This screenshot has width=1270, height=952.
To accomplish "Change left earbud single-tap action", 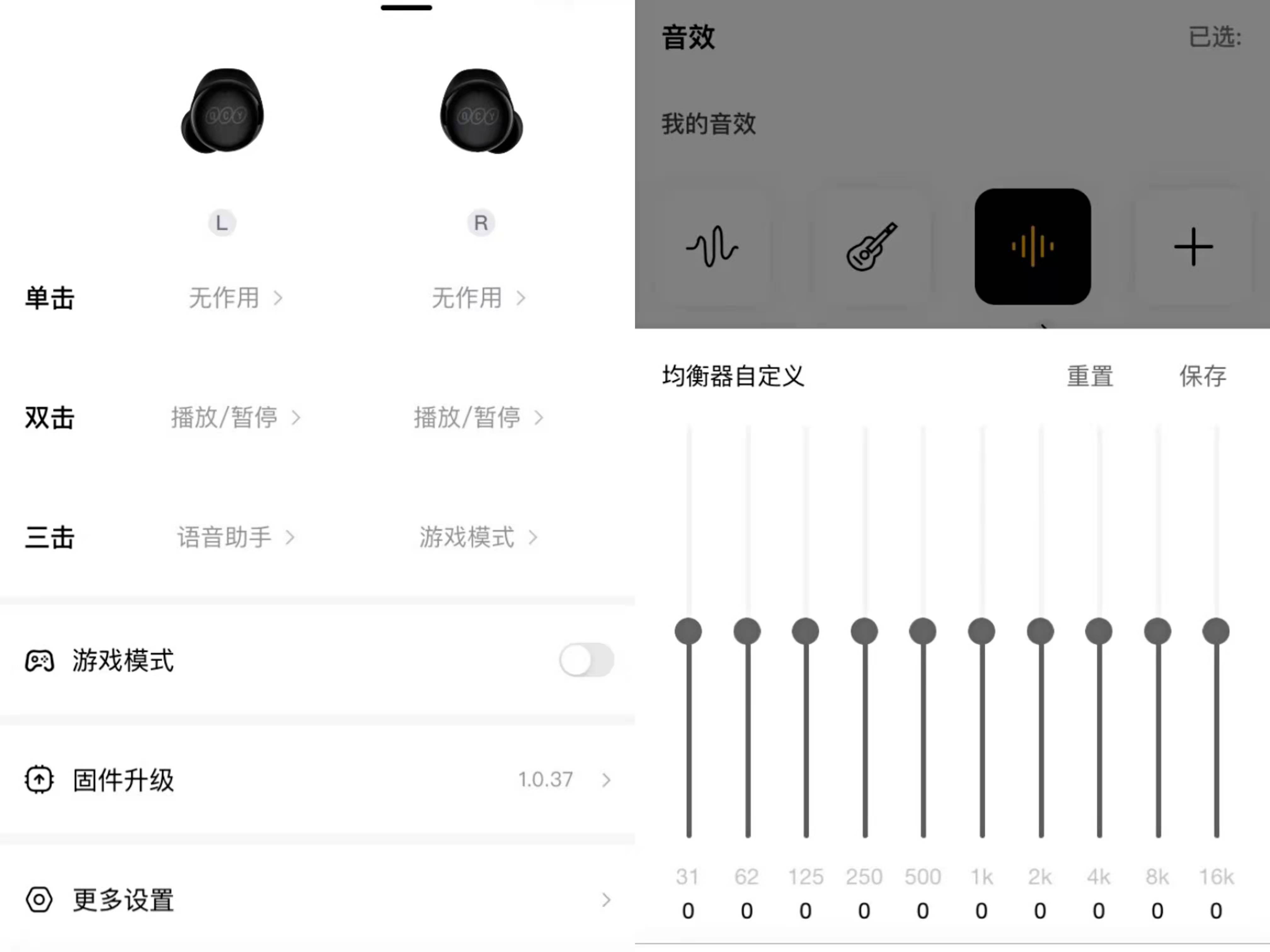I will pyautogui.click(x=235, y=298).
